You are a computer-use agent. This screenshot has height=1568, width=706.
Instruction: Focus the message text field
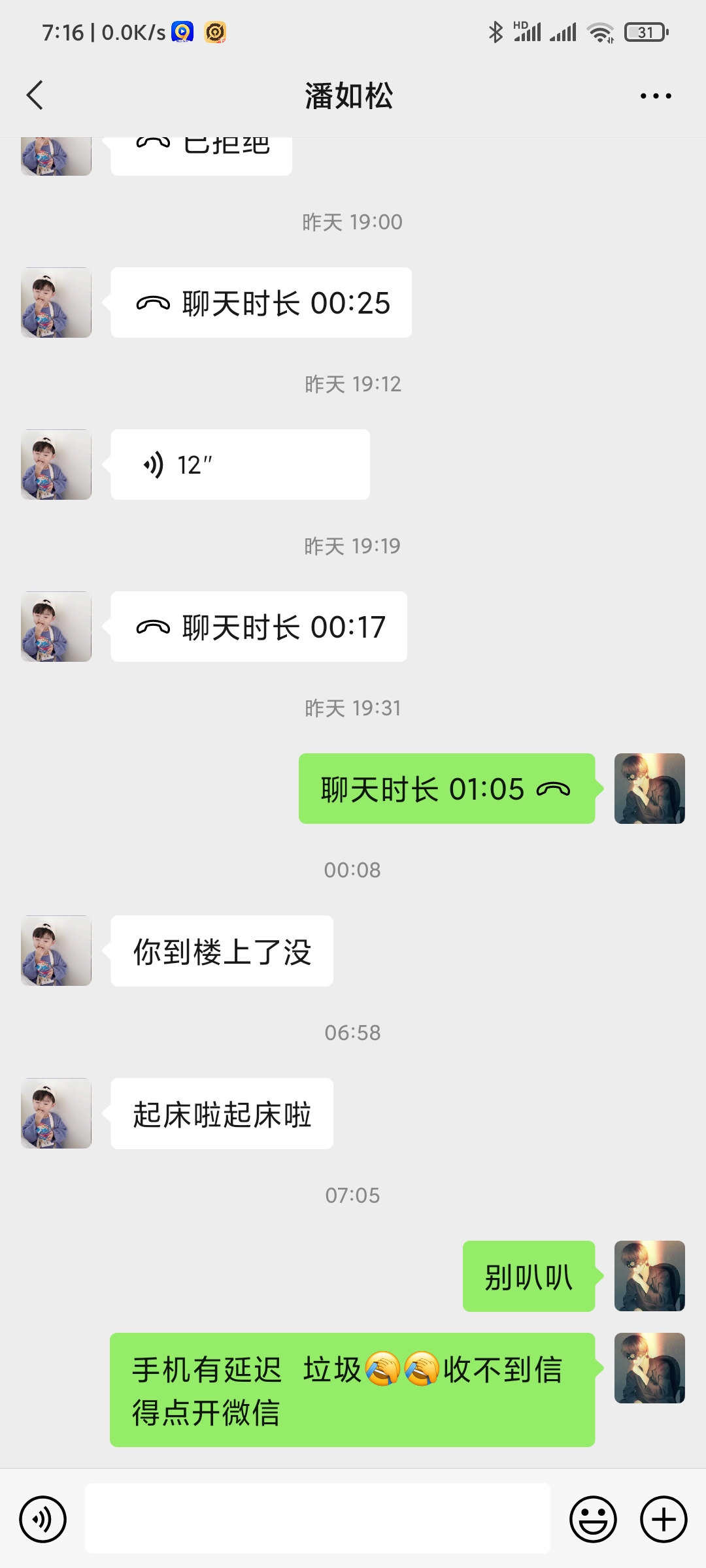[317, 1518]
